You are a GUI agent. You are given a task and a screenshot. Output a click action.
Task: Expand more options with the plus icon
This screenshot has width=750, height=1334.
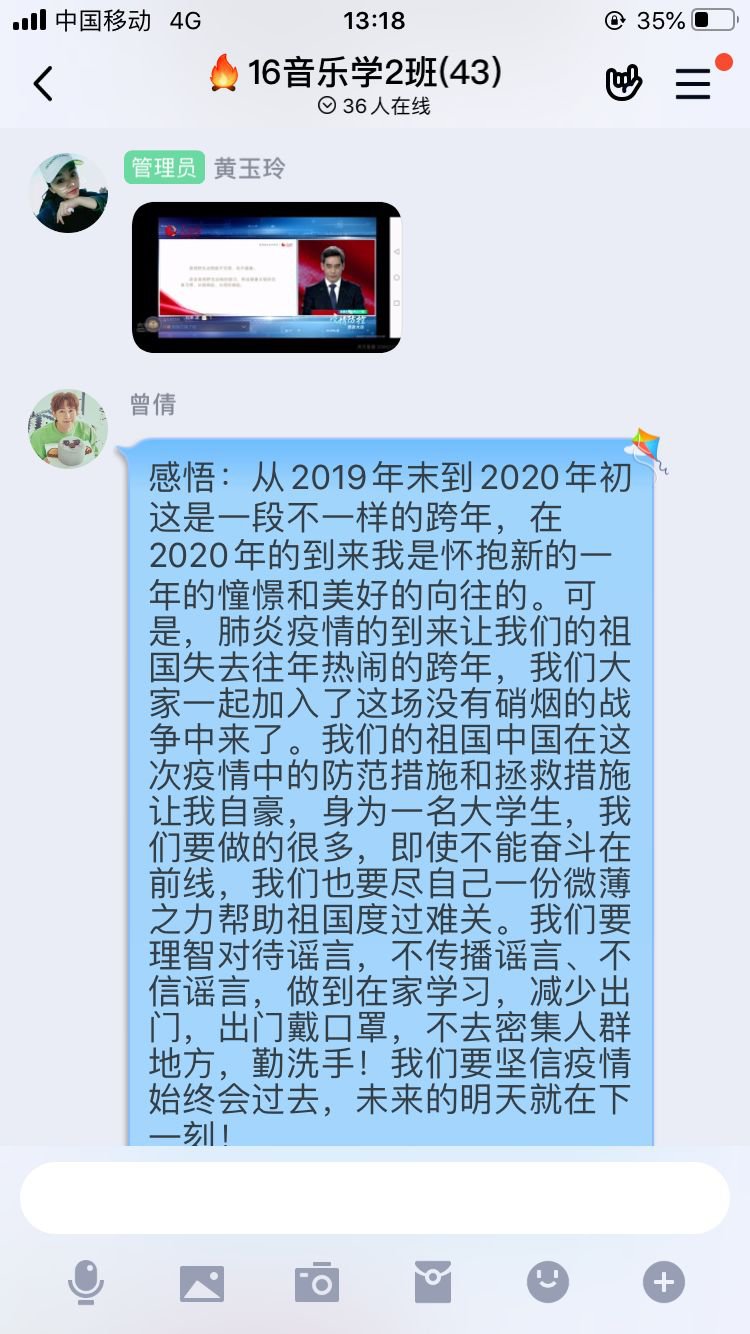click(x=664, y=1282)
